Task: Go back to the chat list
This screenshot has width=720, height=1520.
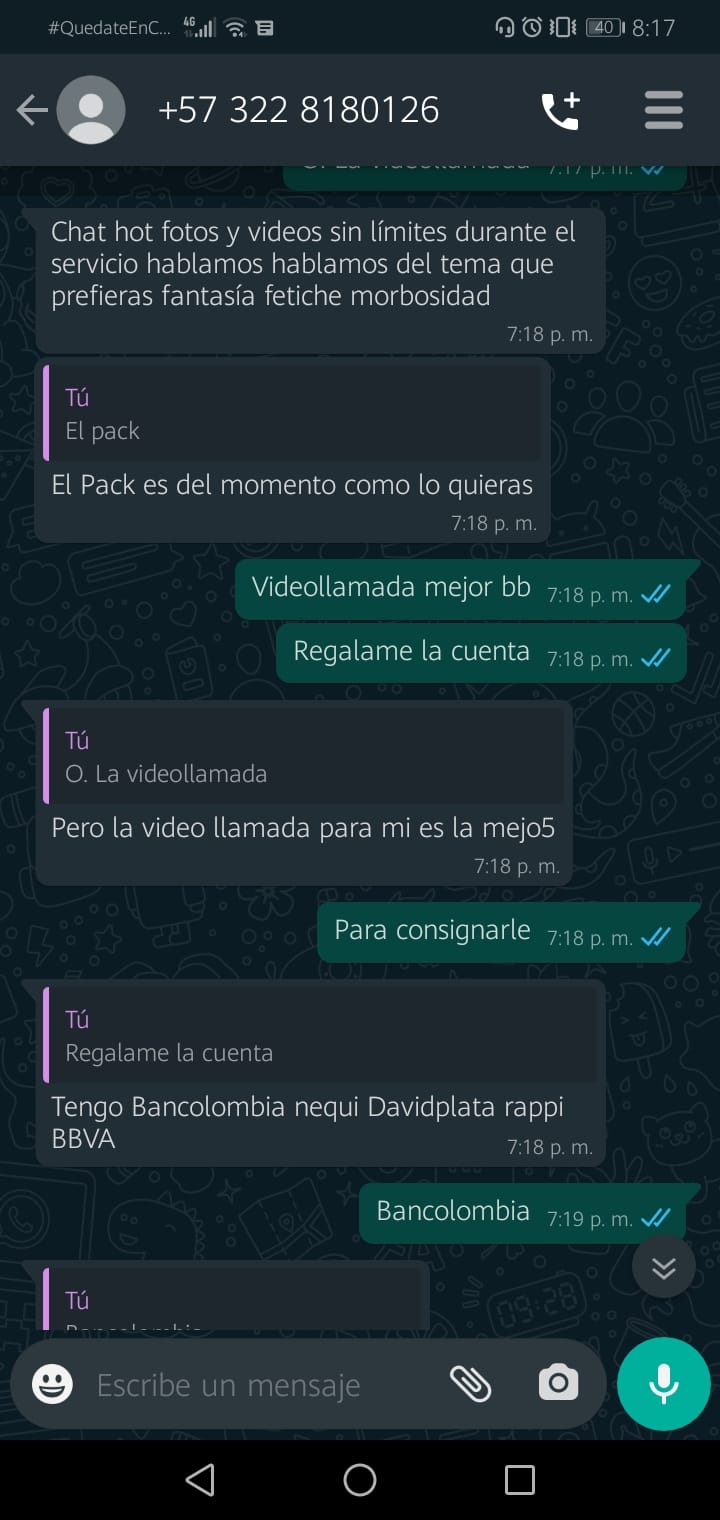Action: (32, 110)
